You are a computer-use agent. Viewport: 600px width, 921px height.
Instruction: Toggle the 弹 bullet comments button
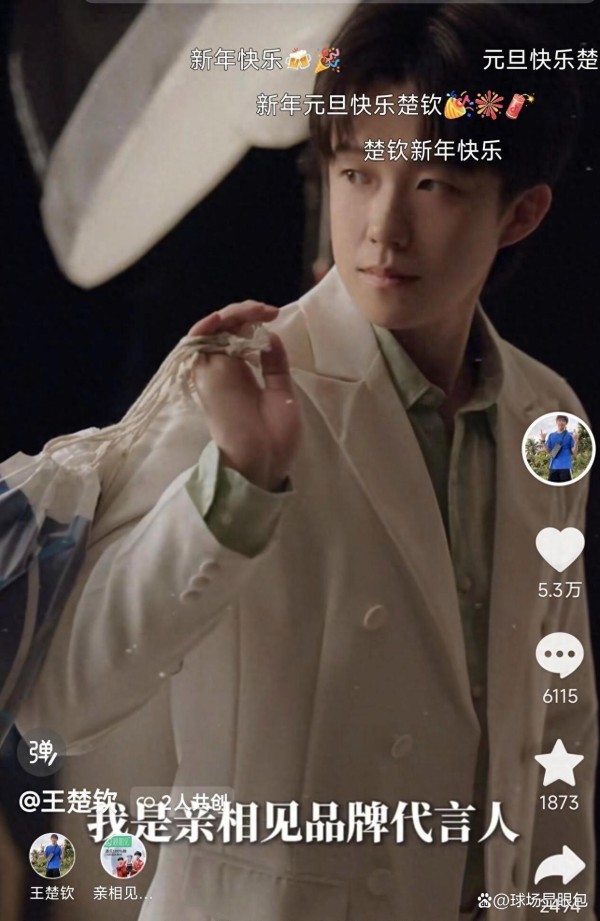coord(41,752)
